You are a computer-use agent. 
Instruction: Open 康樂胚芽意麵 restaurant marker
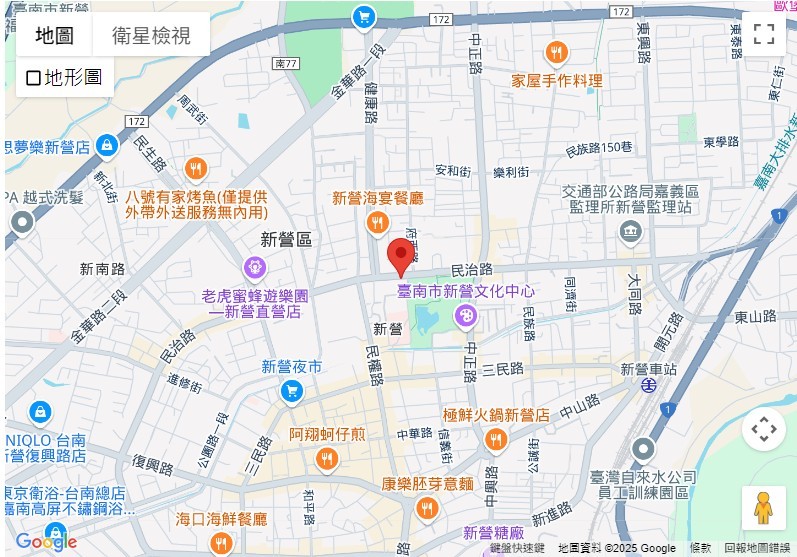click(427, 507)
